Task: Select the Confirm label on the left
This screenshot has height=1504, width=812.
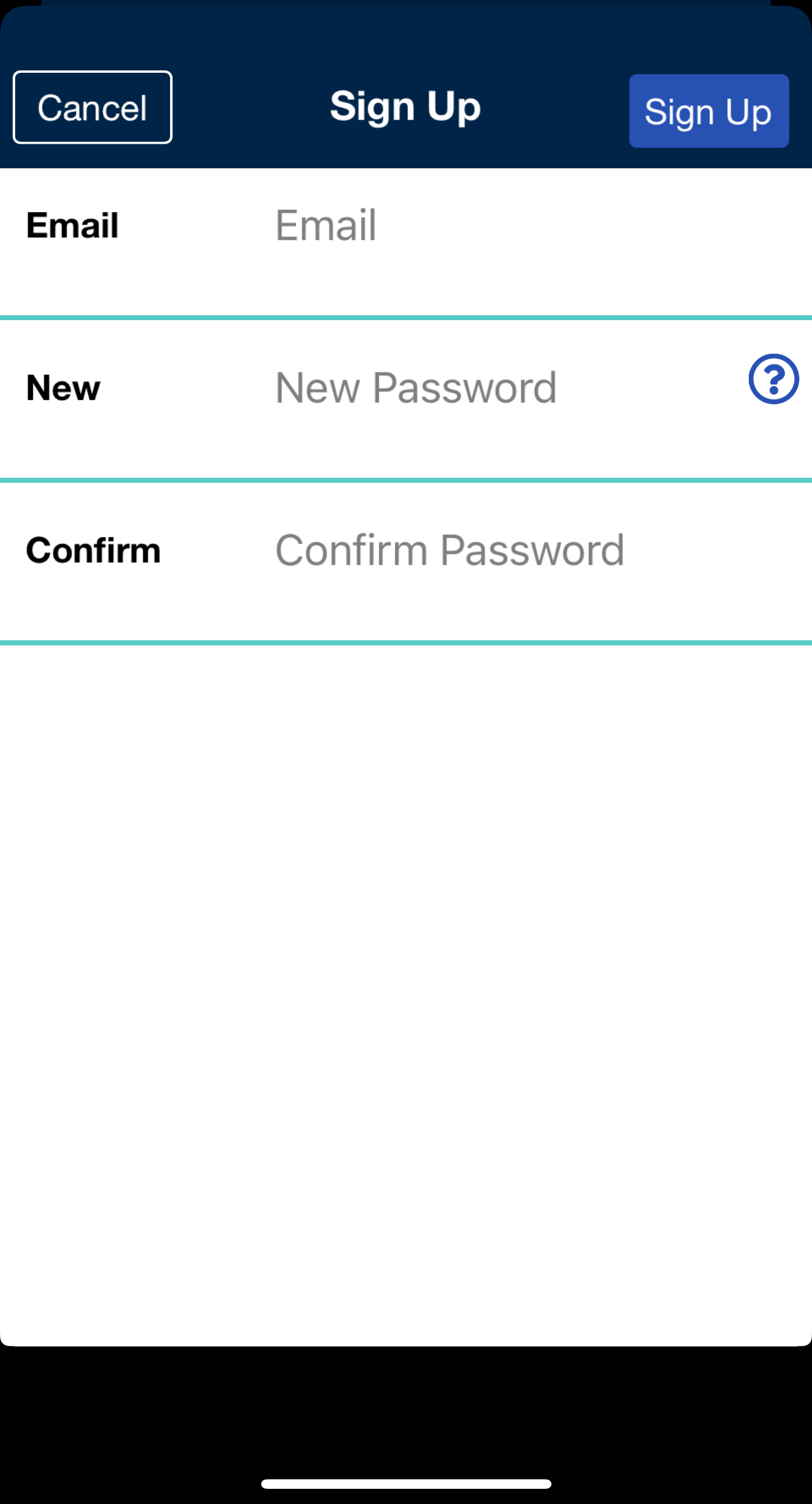Action: pyautogui.click(x=92, y=550)
